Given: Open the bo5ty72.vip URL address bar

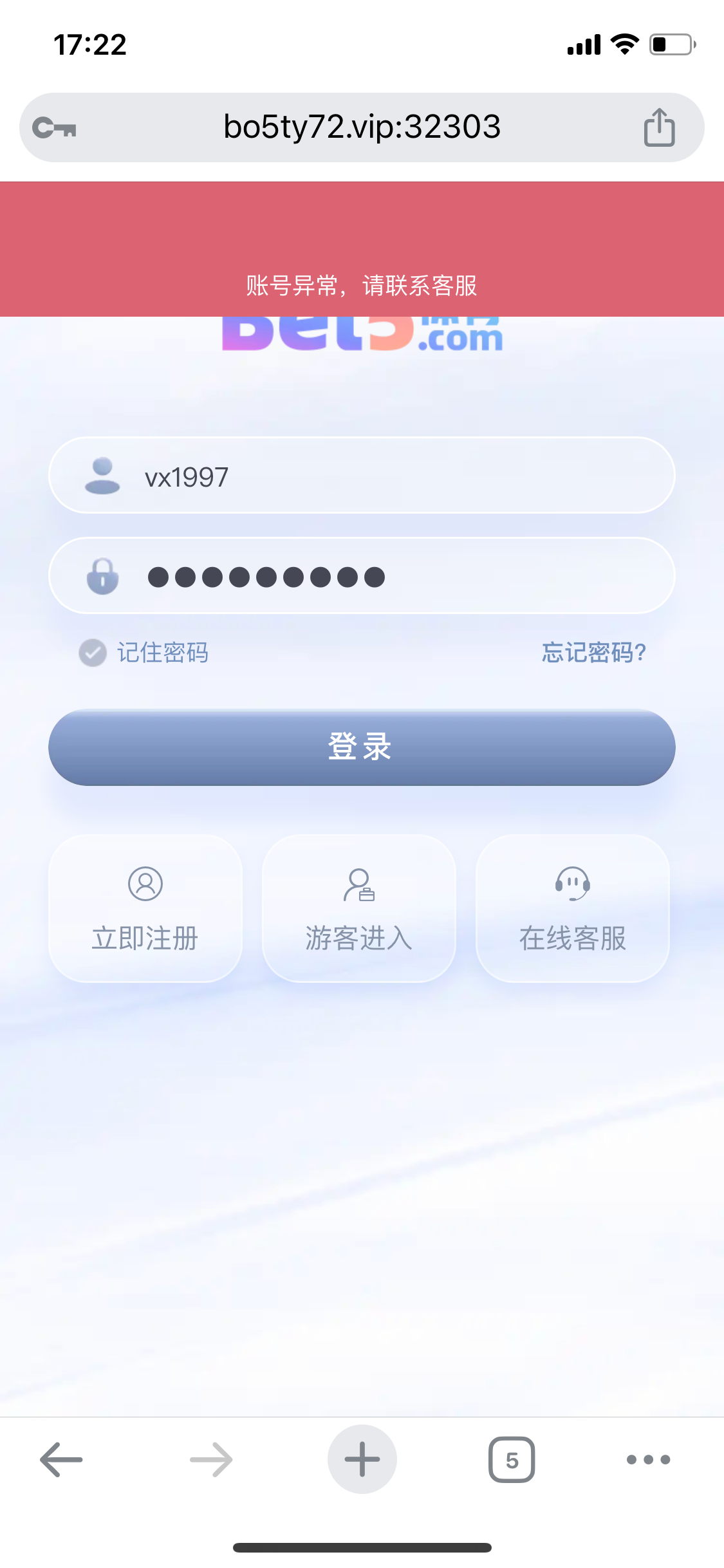Looking at the screenshot, I should click(x=362, y=127).
